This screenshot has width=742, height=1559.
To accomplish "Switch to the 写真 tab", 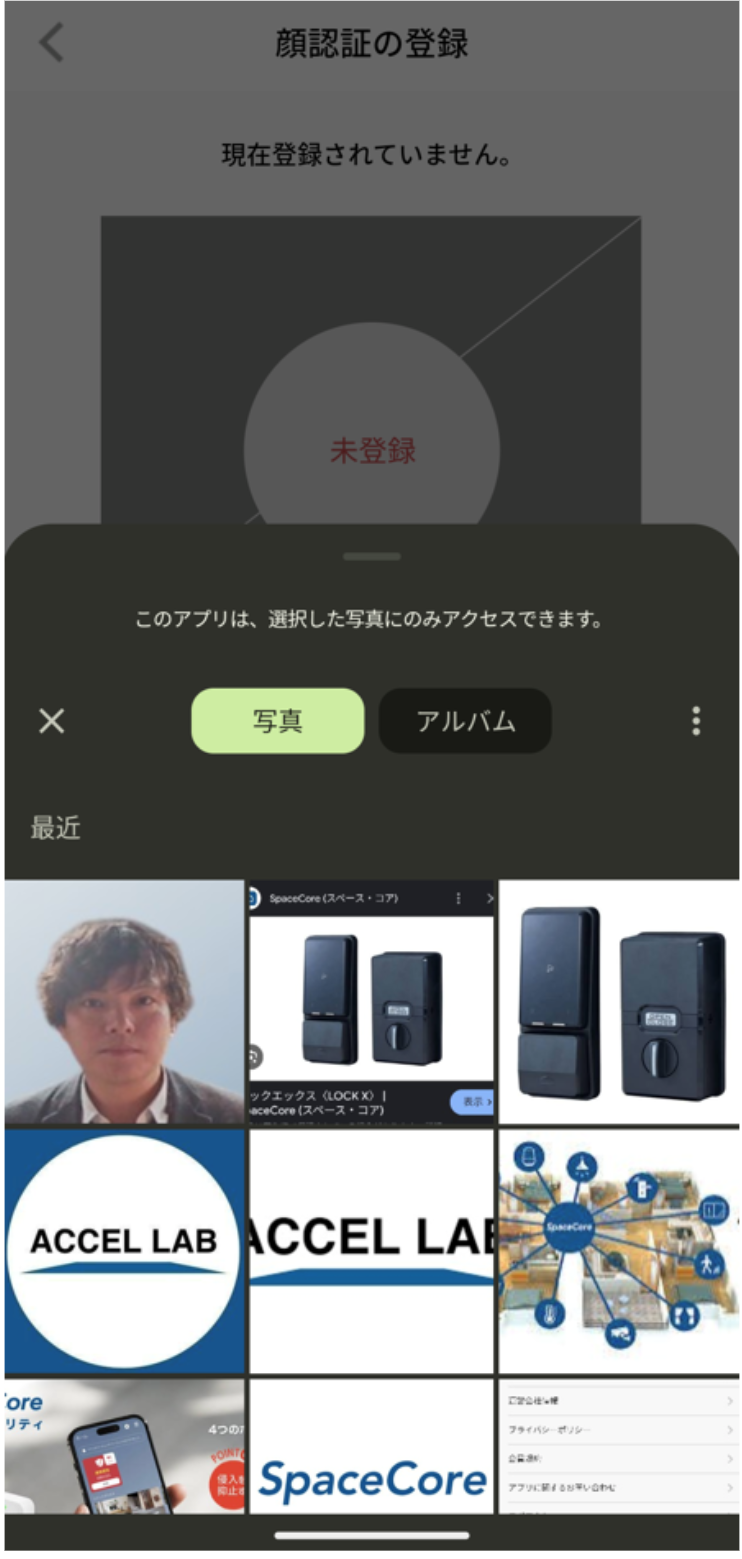I will click(x=277, y=721).
